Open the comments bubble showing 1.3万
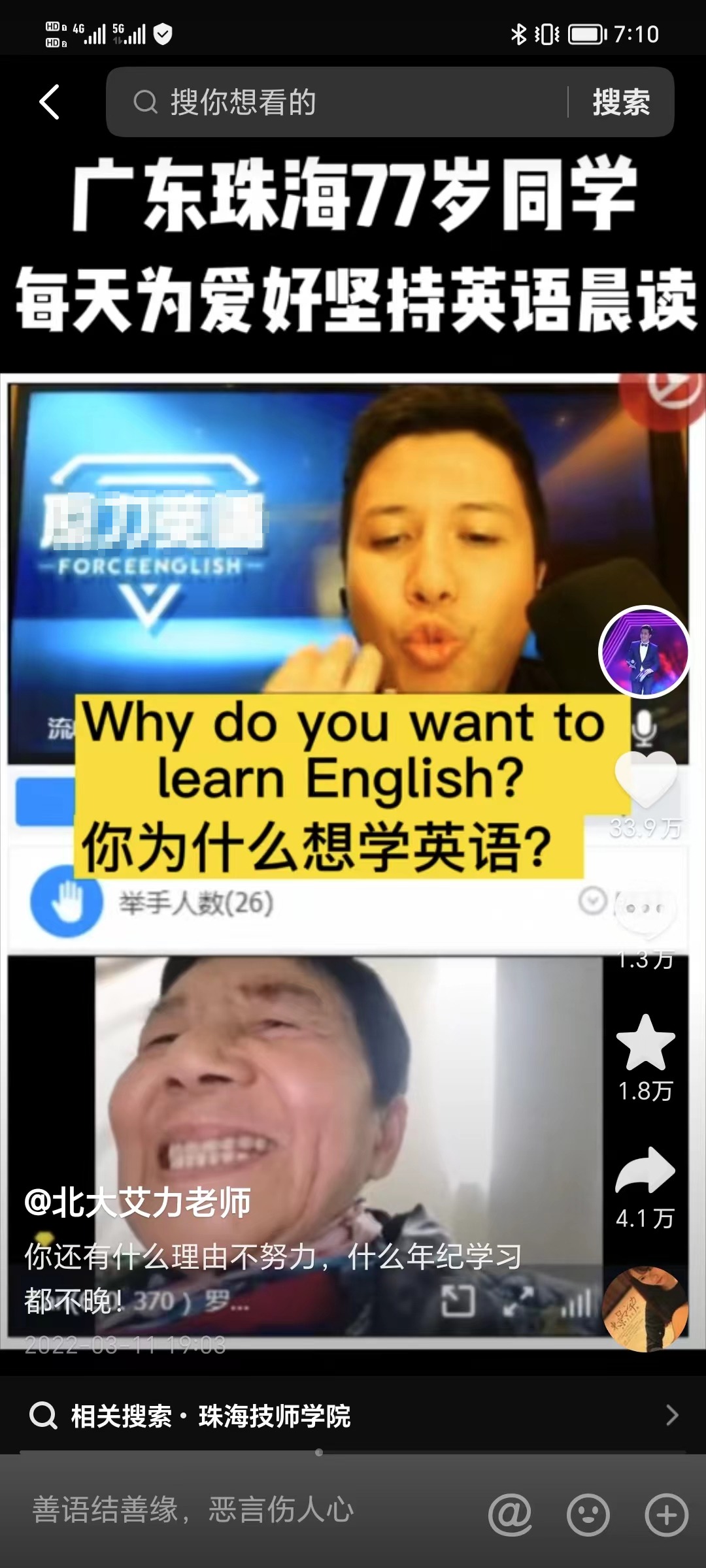 coord(645,911)
